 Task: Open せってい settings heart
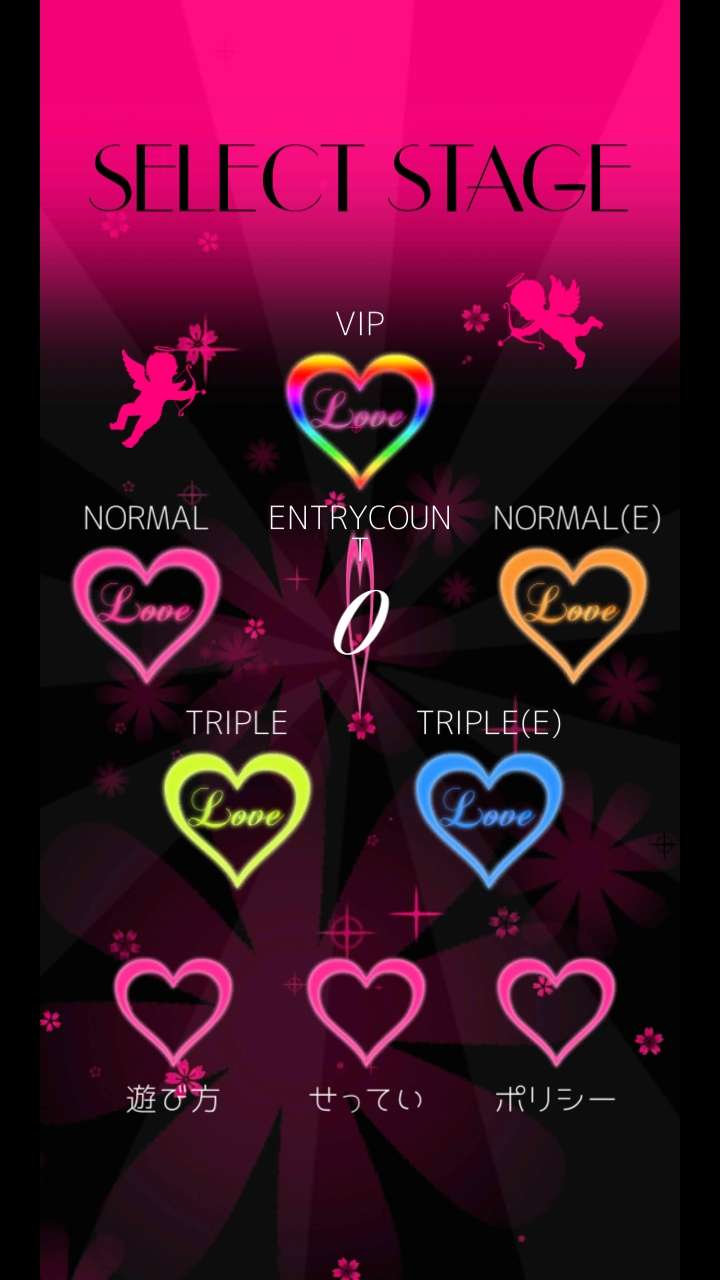point(365,1010)
